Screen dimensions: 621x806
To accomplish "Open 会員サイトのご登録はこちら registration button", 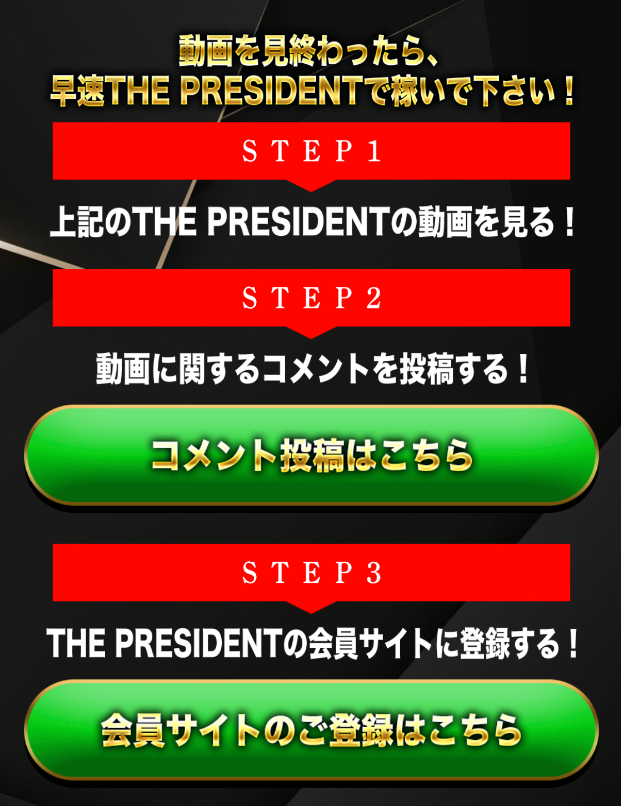I will tap(311, 729).
